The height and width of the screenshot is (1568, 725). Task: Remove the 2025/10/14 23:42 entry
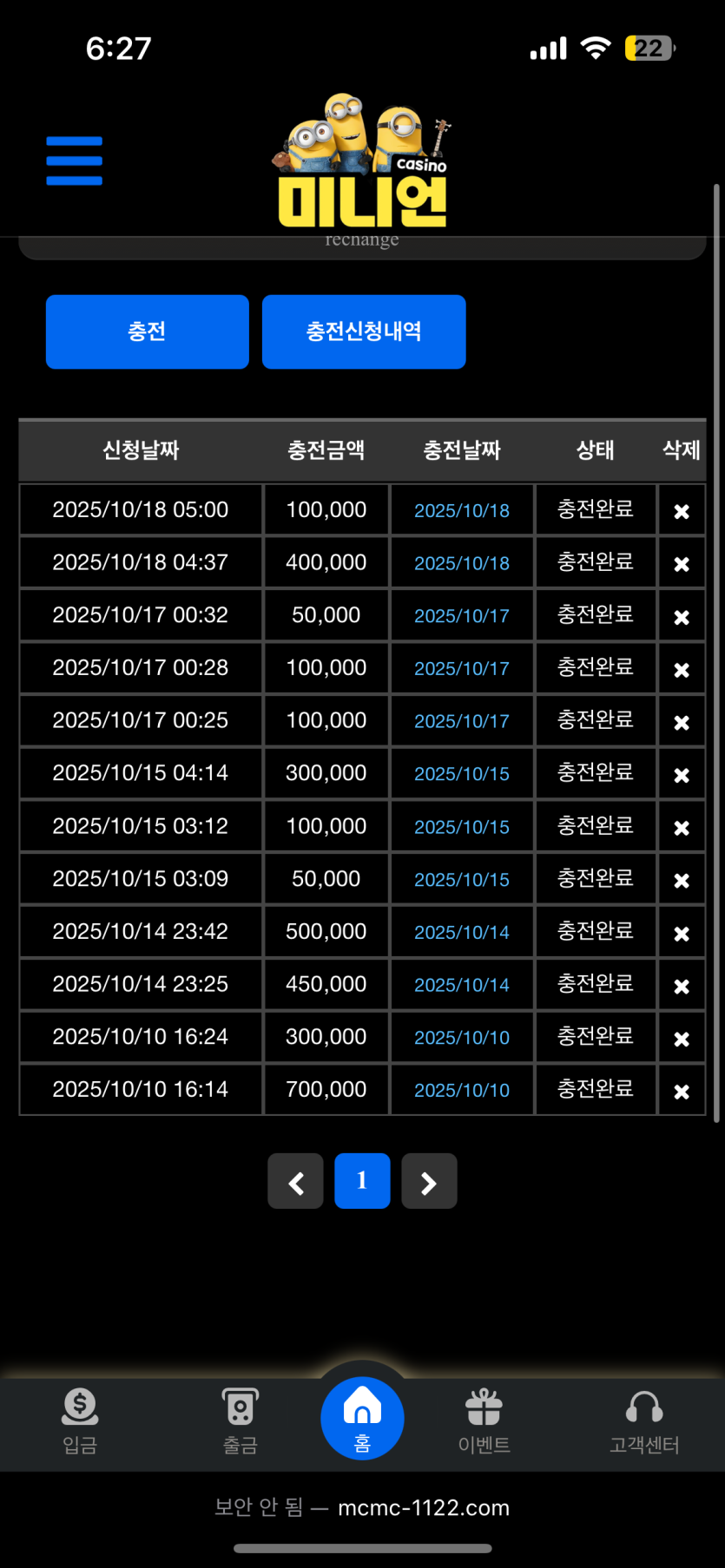coord(682,934)
